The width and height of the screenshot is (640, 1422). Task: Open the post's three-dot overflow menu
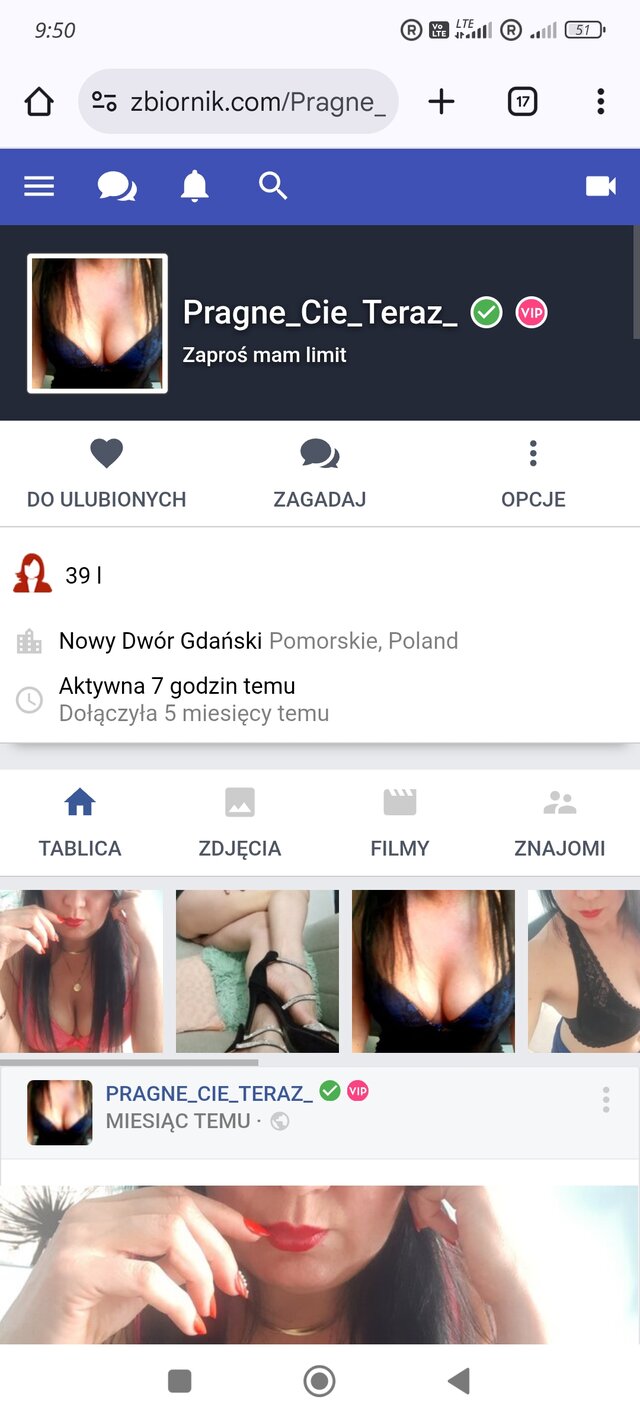click(x=606, y=1101)
